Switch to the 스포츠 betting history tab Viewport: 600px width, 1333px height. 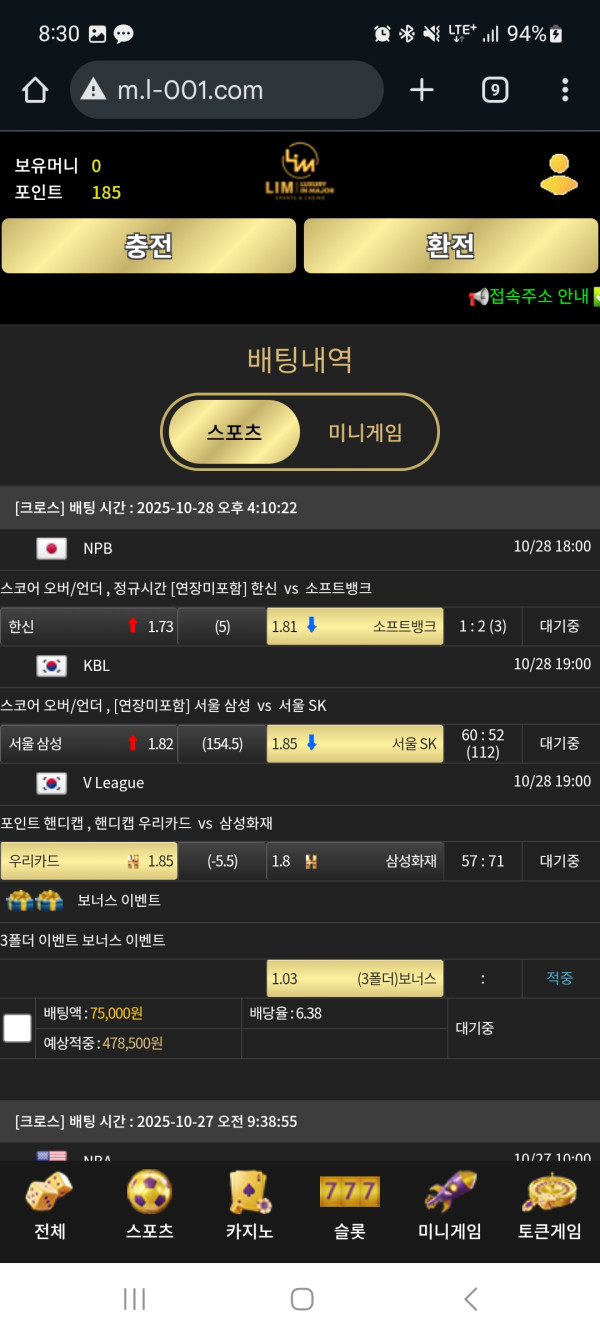point(235,432)
